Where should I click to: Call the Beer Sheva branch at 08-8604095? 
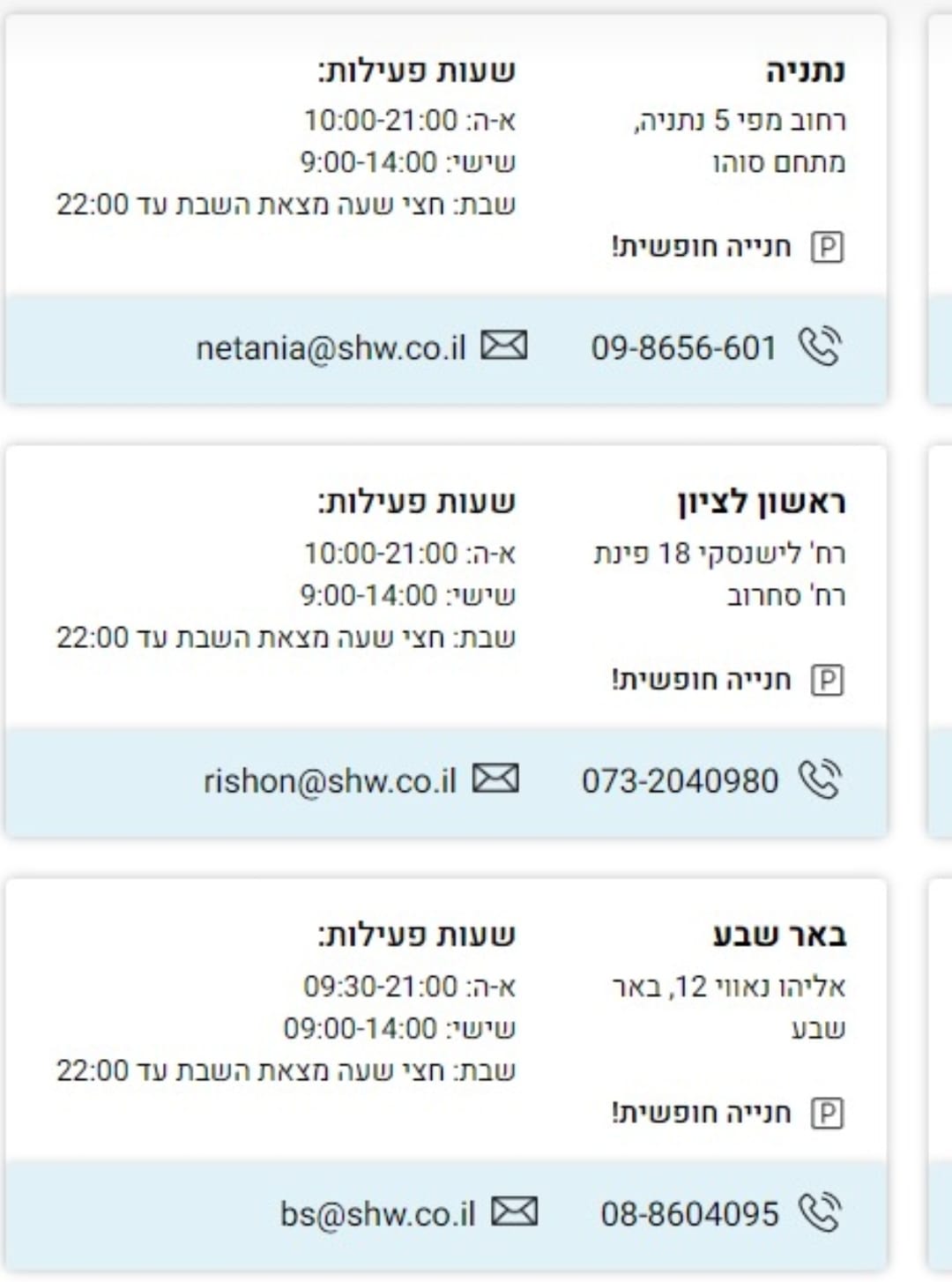(x=689, y=1214)
